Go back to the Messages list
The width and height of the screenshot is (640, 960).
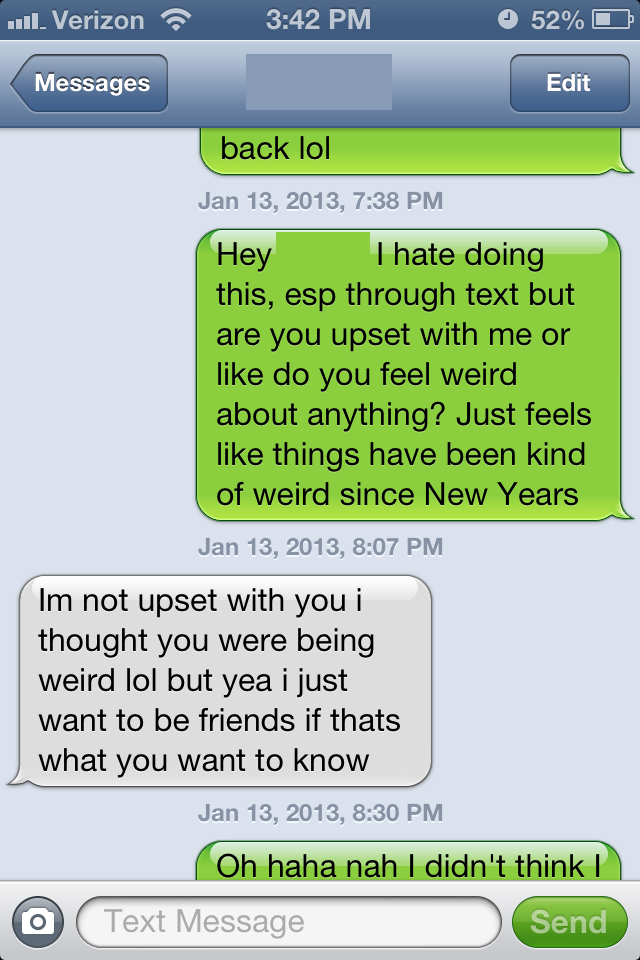[x=90, y=83]
